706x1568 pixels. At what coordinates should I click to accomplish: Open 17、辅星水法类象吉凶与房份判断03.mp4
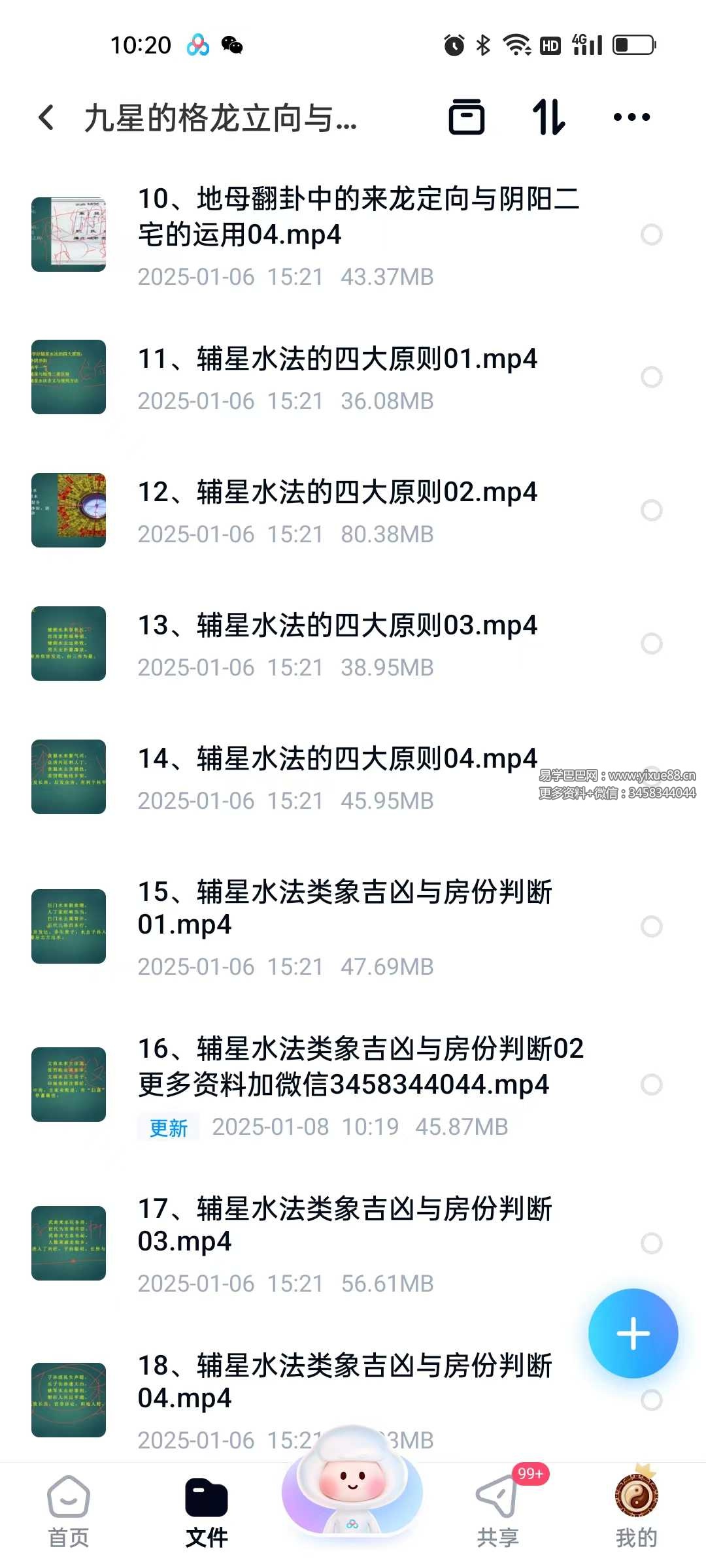(345, 1225)
